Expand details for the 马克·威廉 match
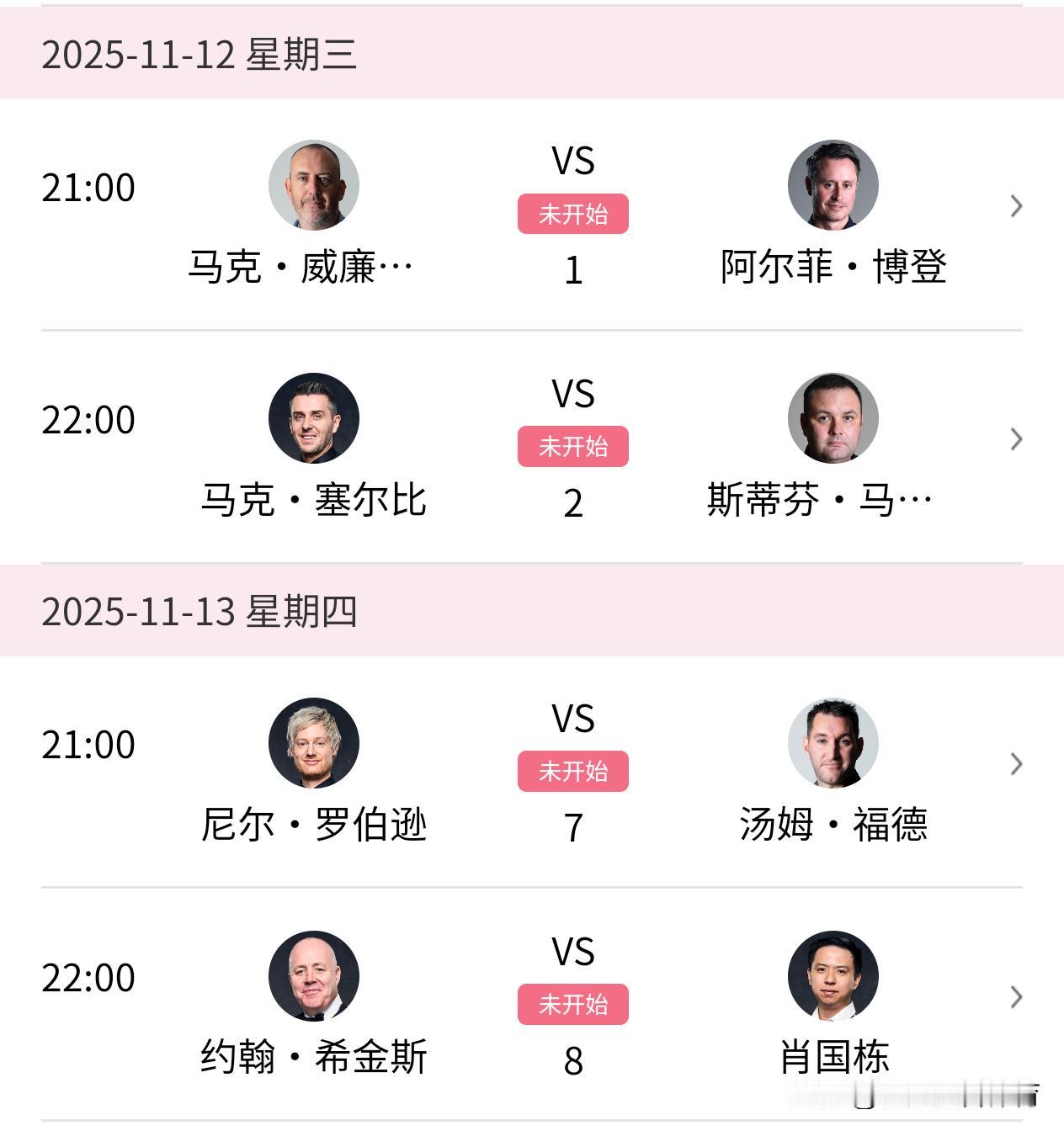Viewport: 1064px width, 1131px height. [1016, 206]
